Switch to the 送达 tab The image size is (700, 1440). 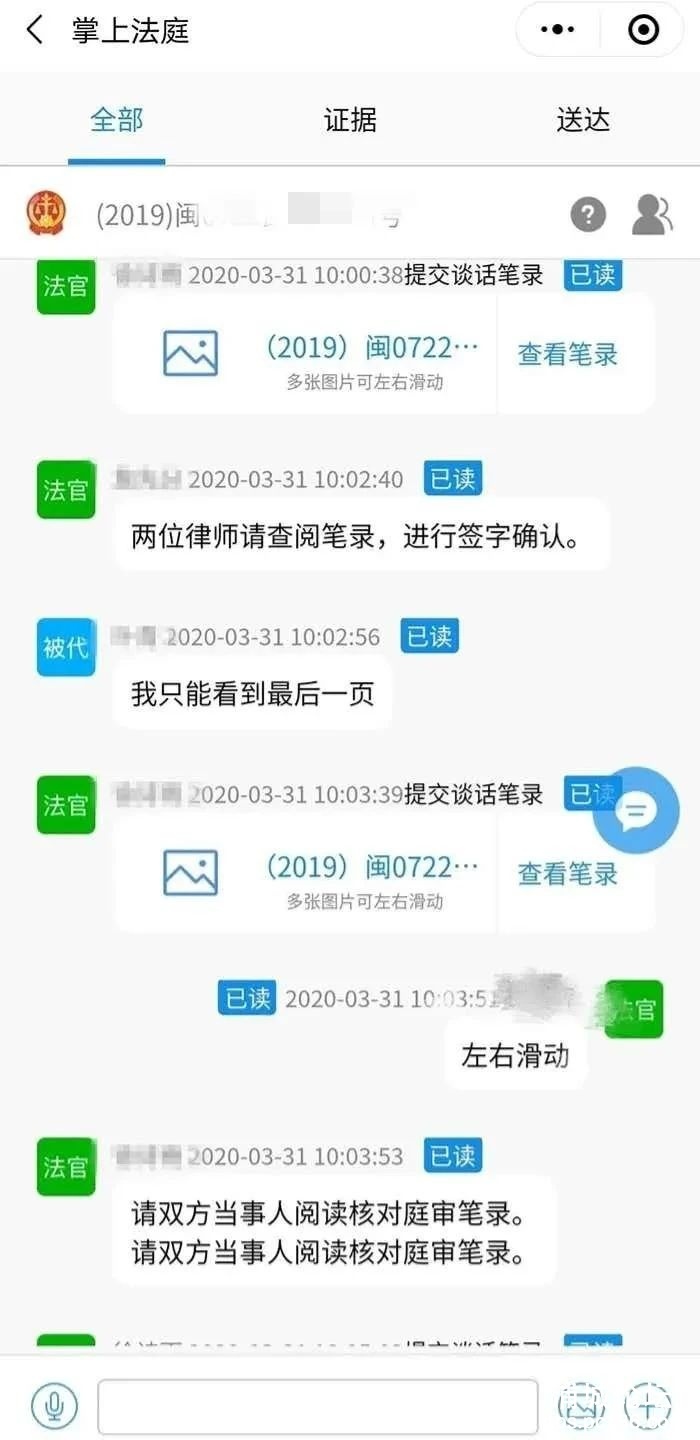583,121
